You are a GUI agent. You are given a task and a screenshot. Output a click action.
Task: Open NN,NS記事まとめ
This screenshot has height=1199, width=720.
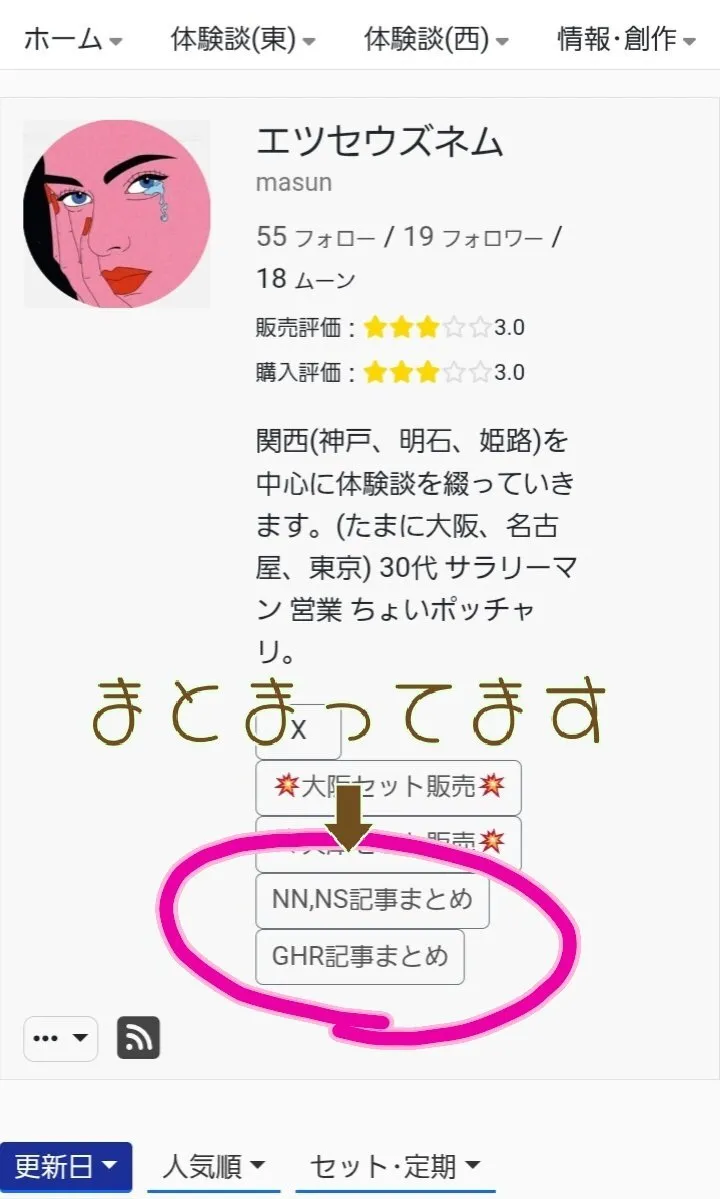372,900
